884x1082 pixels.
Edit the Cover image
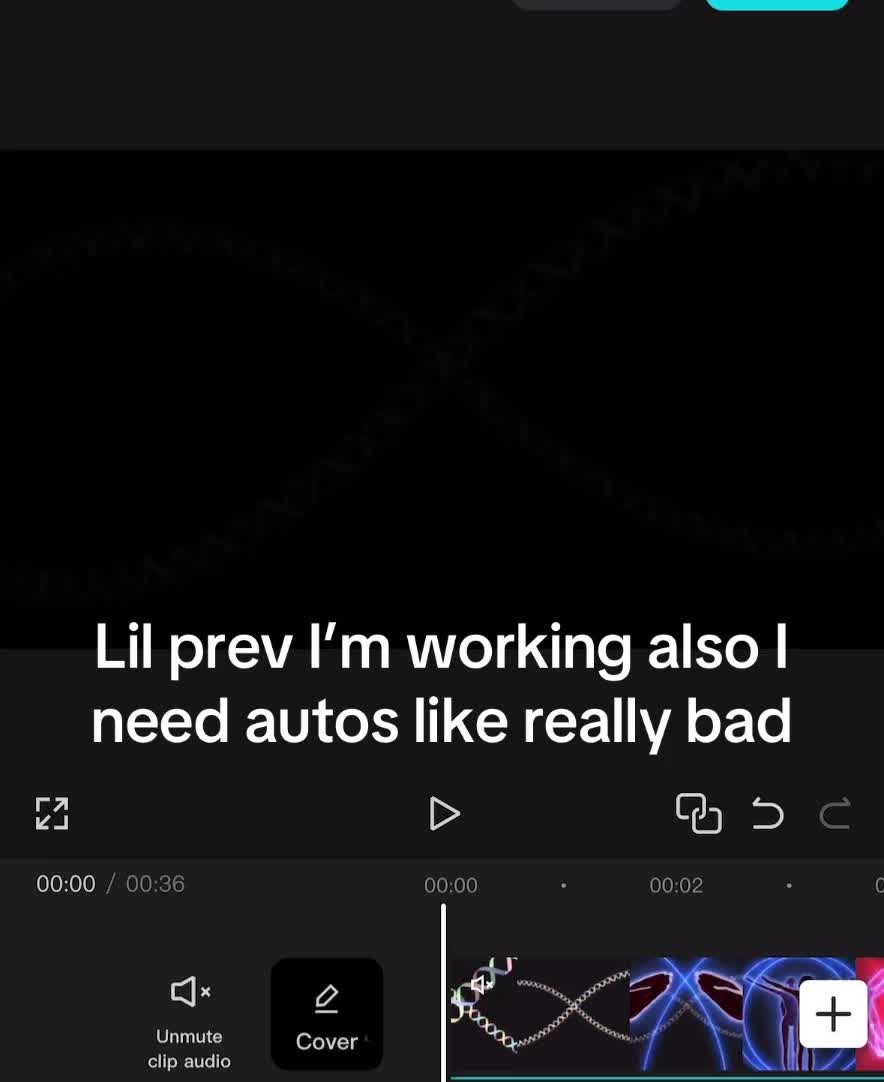[x=326, y=1014]
